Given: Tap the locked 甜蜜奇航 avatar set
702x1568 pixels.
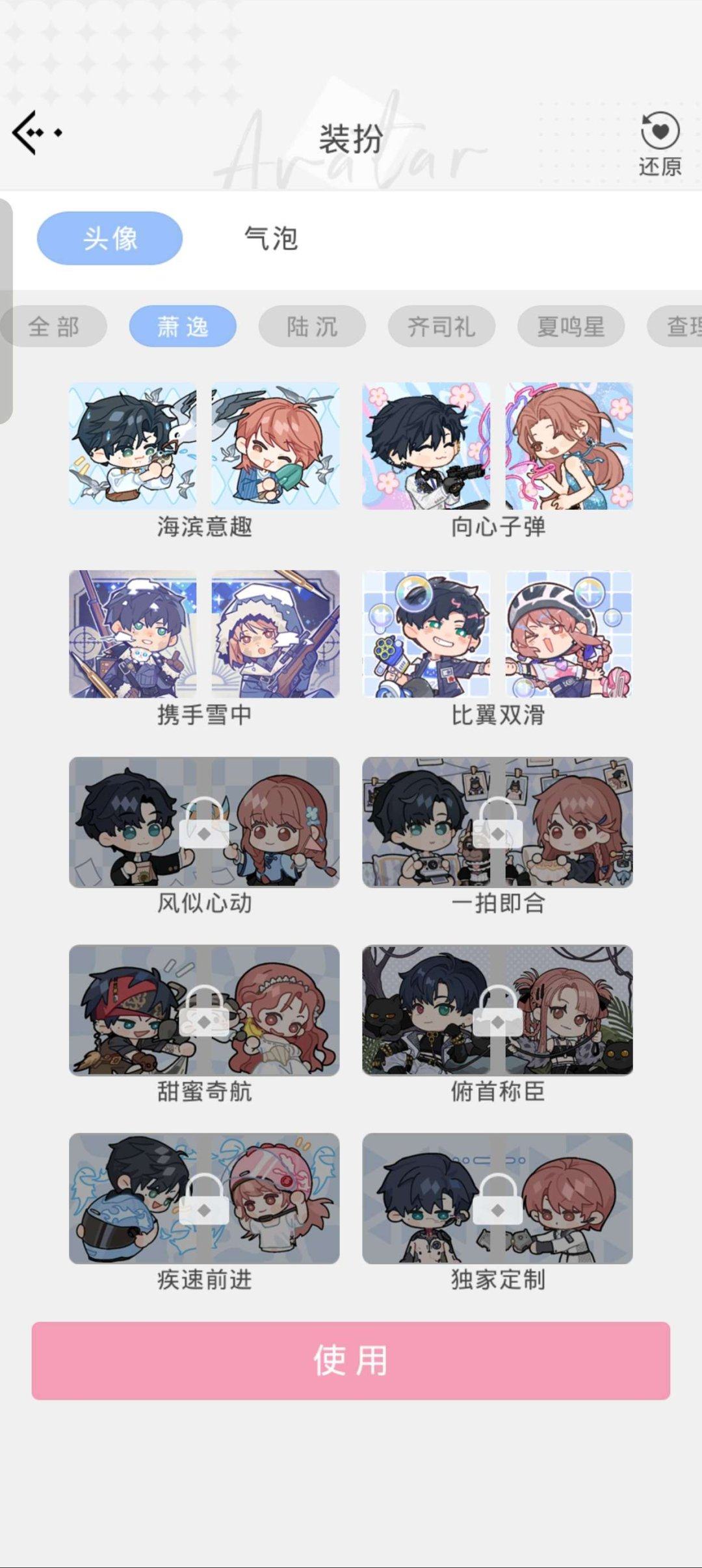Looking at the screenshot, I should pyautogui.click(x=204, y=1011).
